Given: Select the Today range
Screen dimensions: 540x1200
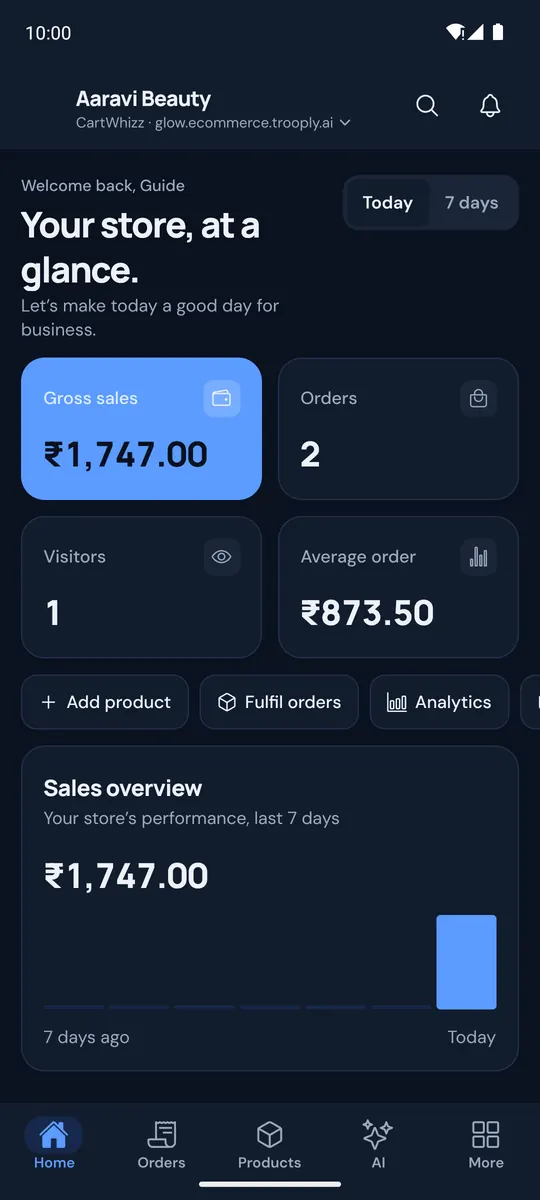Looking at the screenshot, I should point(388,203).
